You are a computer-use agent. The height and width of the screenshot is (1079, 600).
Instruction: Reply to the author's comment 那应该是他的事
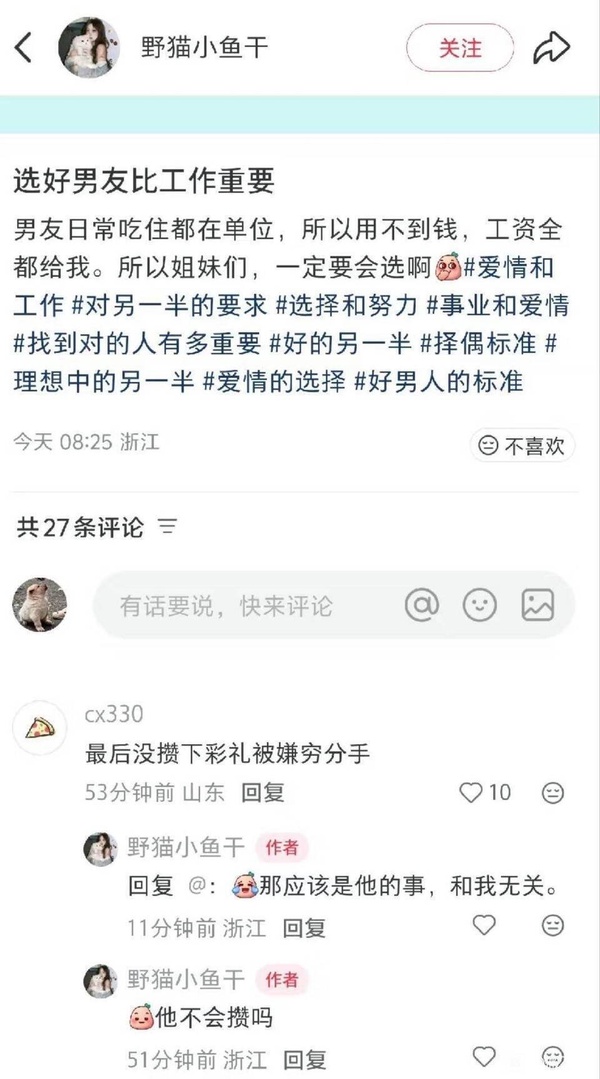coord(304,927)
